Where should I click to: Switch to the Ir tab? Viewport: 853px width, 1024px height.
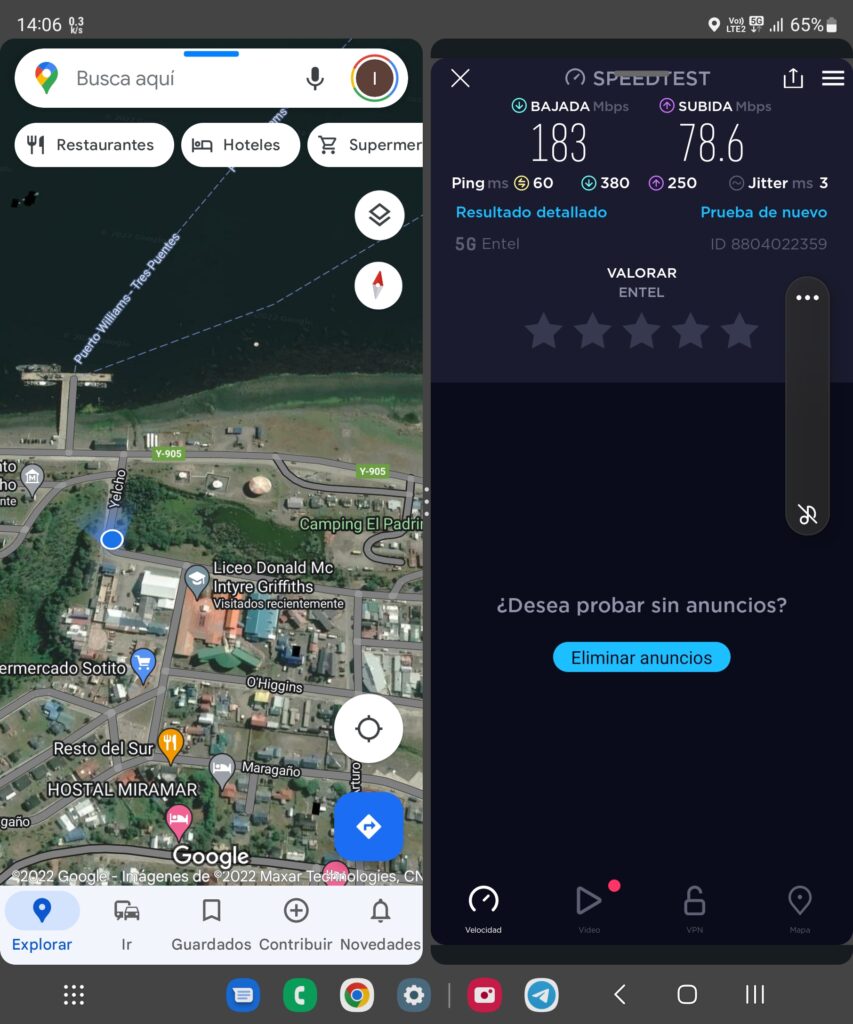126,924
